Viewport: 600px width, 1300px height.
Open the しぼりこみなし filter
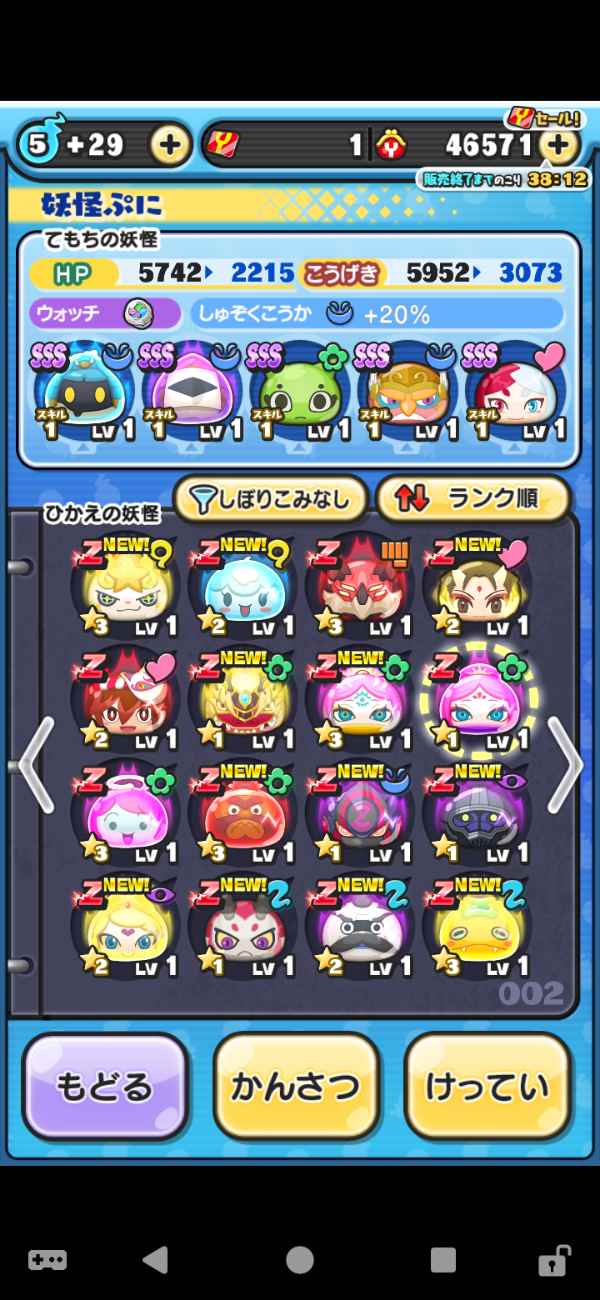(270, 498)
